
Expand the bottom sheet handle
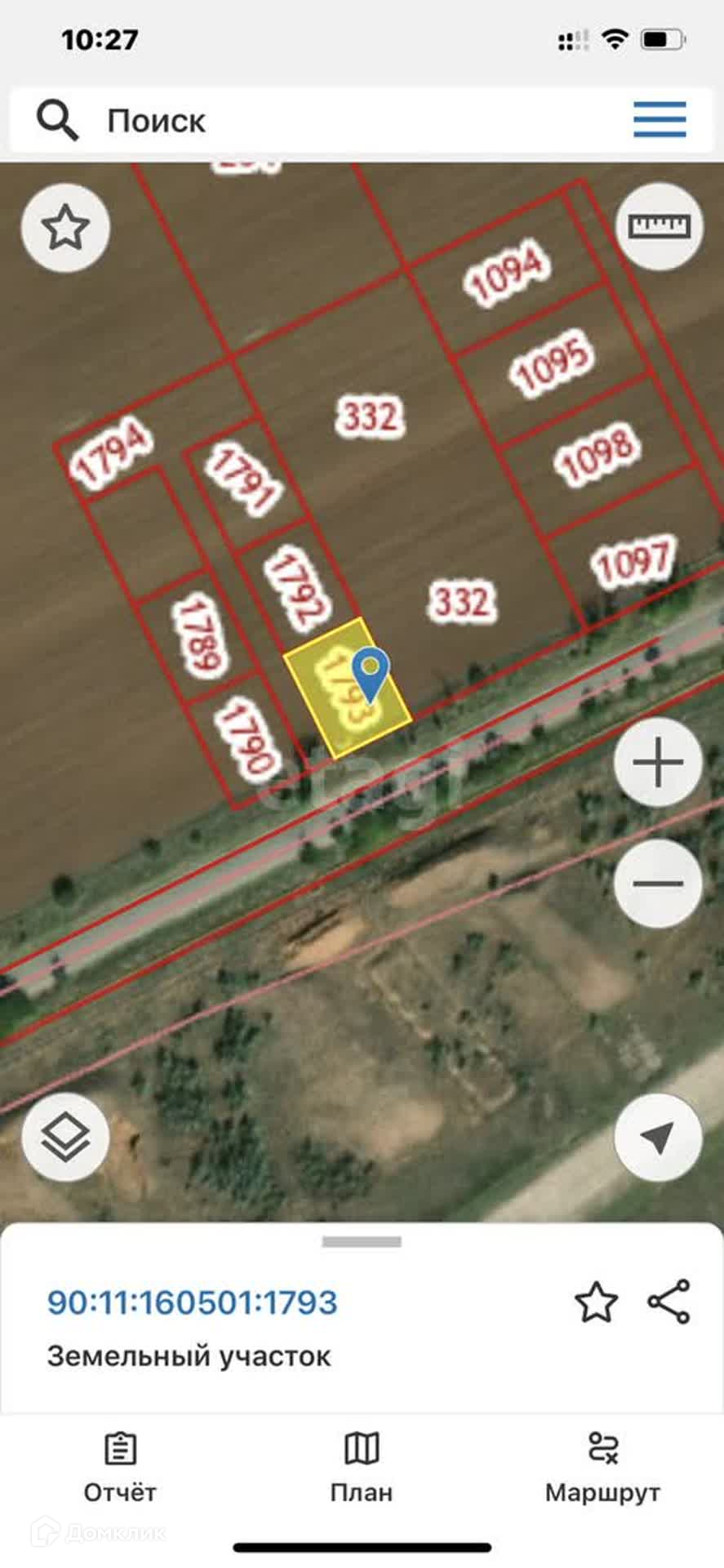click(362, 1242)
